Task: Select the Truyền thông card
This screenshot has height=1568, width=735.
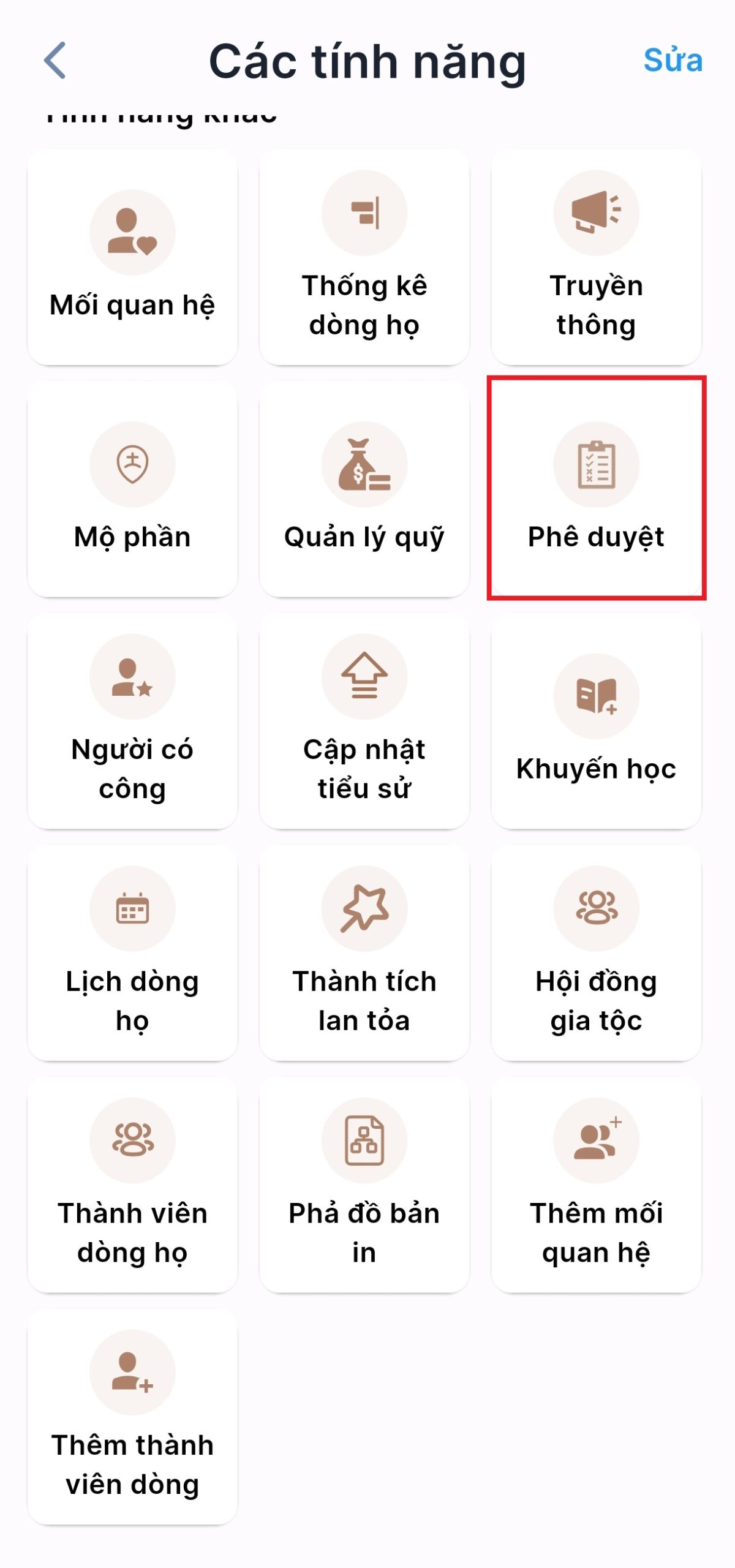Action: point(596,257)
